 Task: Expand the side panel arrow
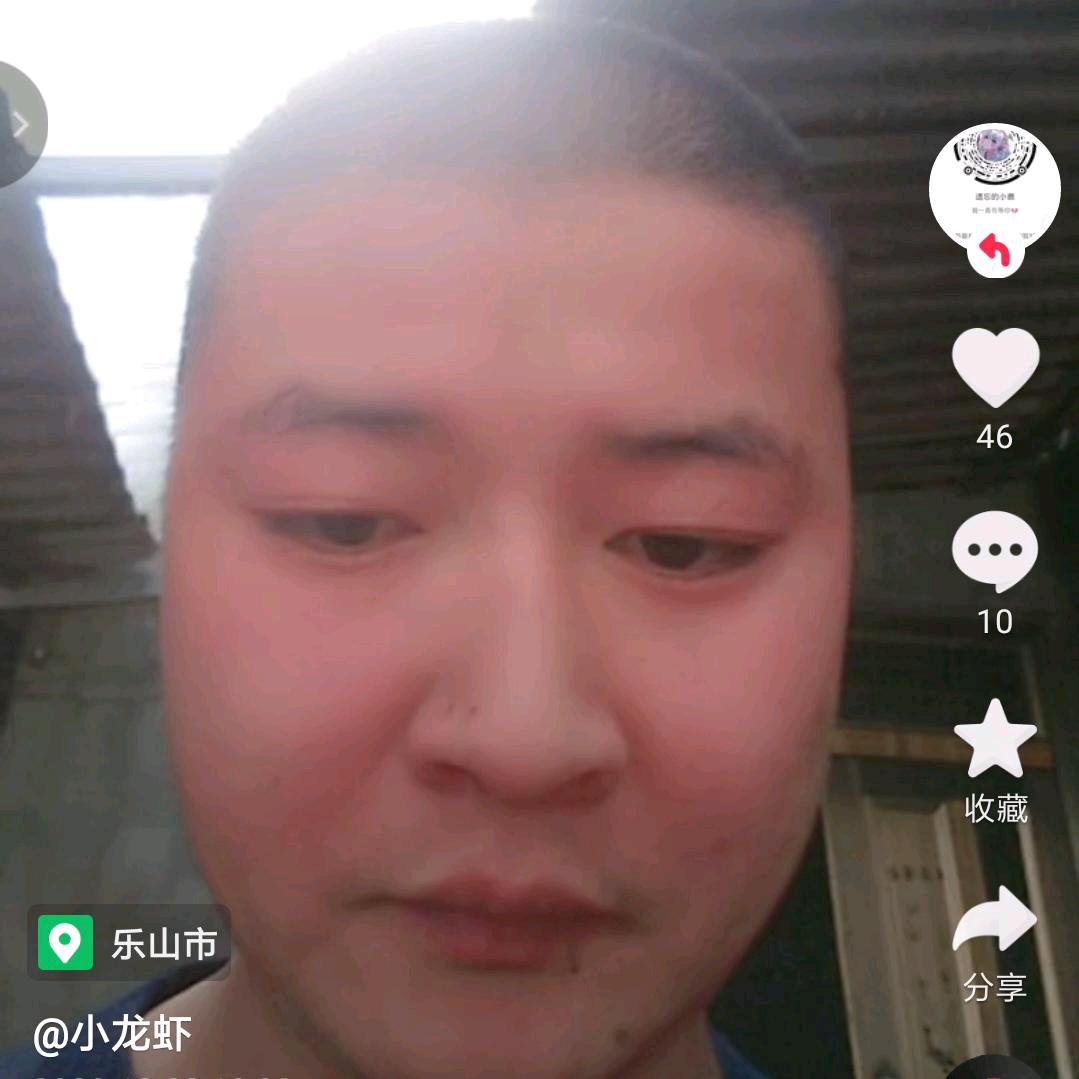pyautogui.click(x=20, y=124)
